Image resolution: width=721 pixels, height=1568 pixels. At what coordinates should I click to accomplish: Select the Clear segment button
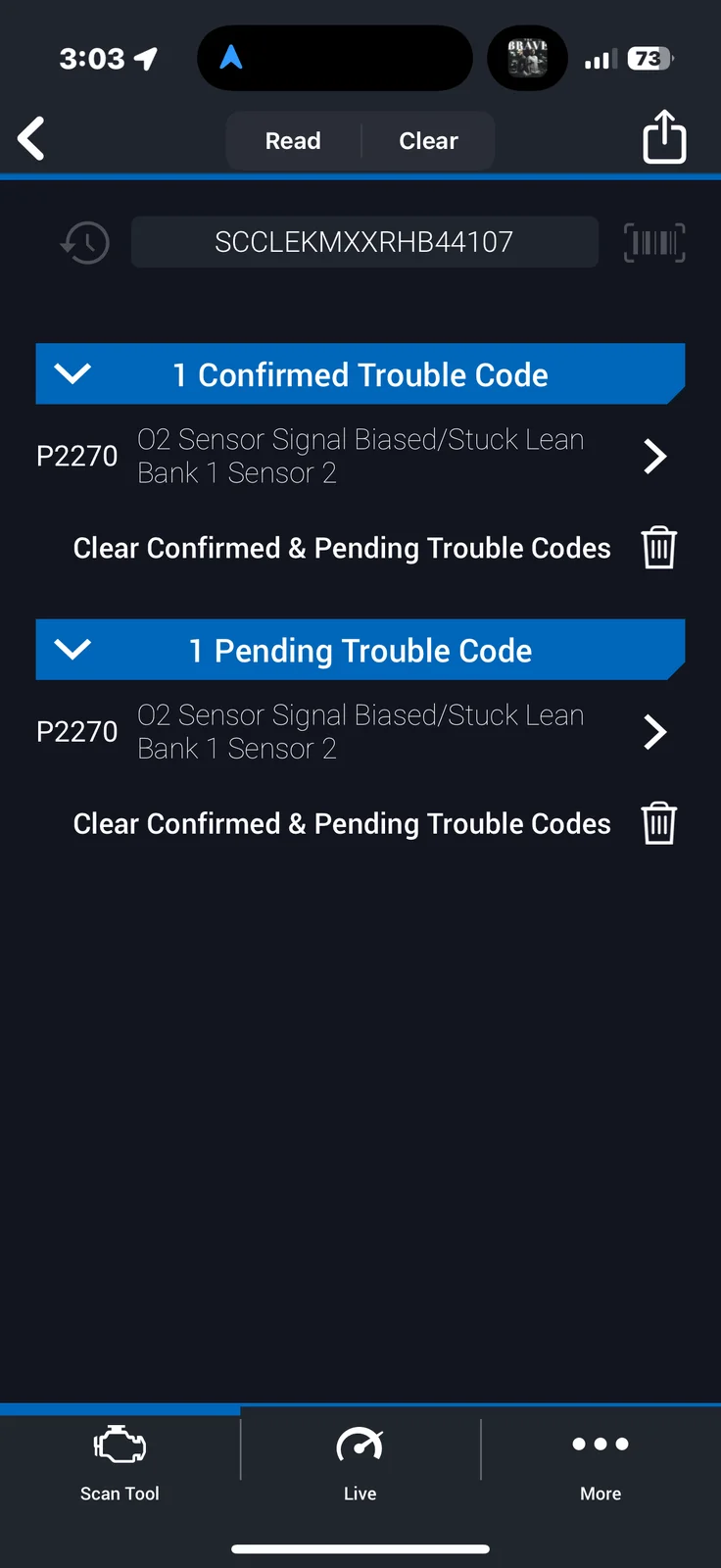[428, 141]
